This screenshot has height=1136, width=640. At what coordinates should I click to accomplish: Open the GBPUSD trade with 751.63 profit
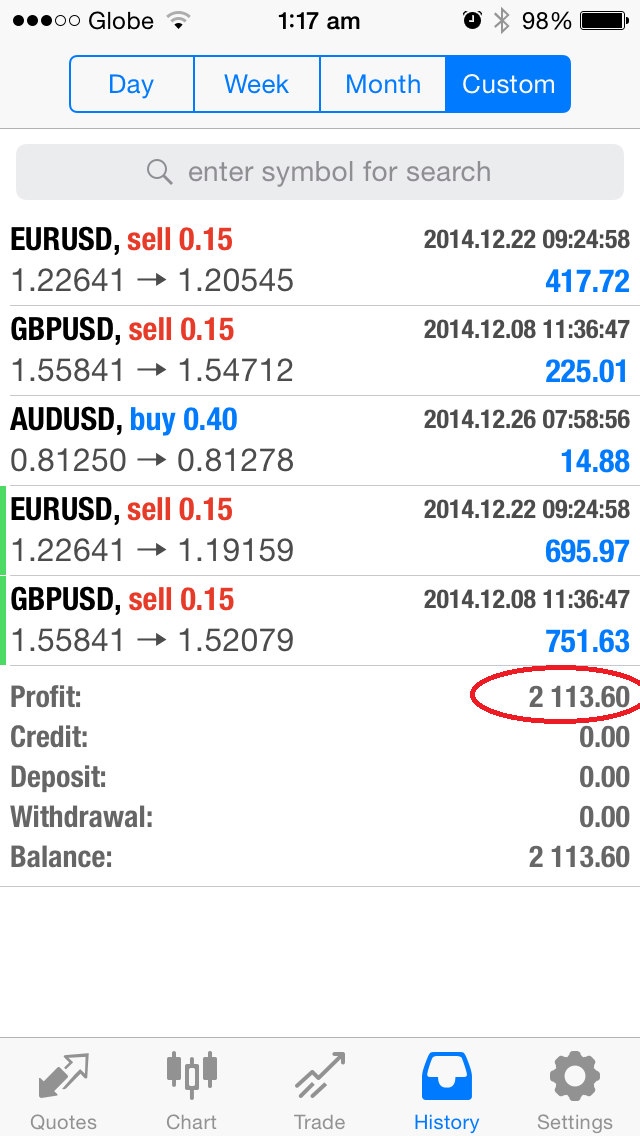[x=320, y=620]
